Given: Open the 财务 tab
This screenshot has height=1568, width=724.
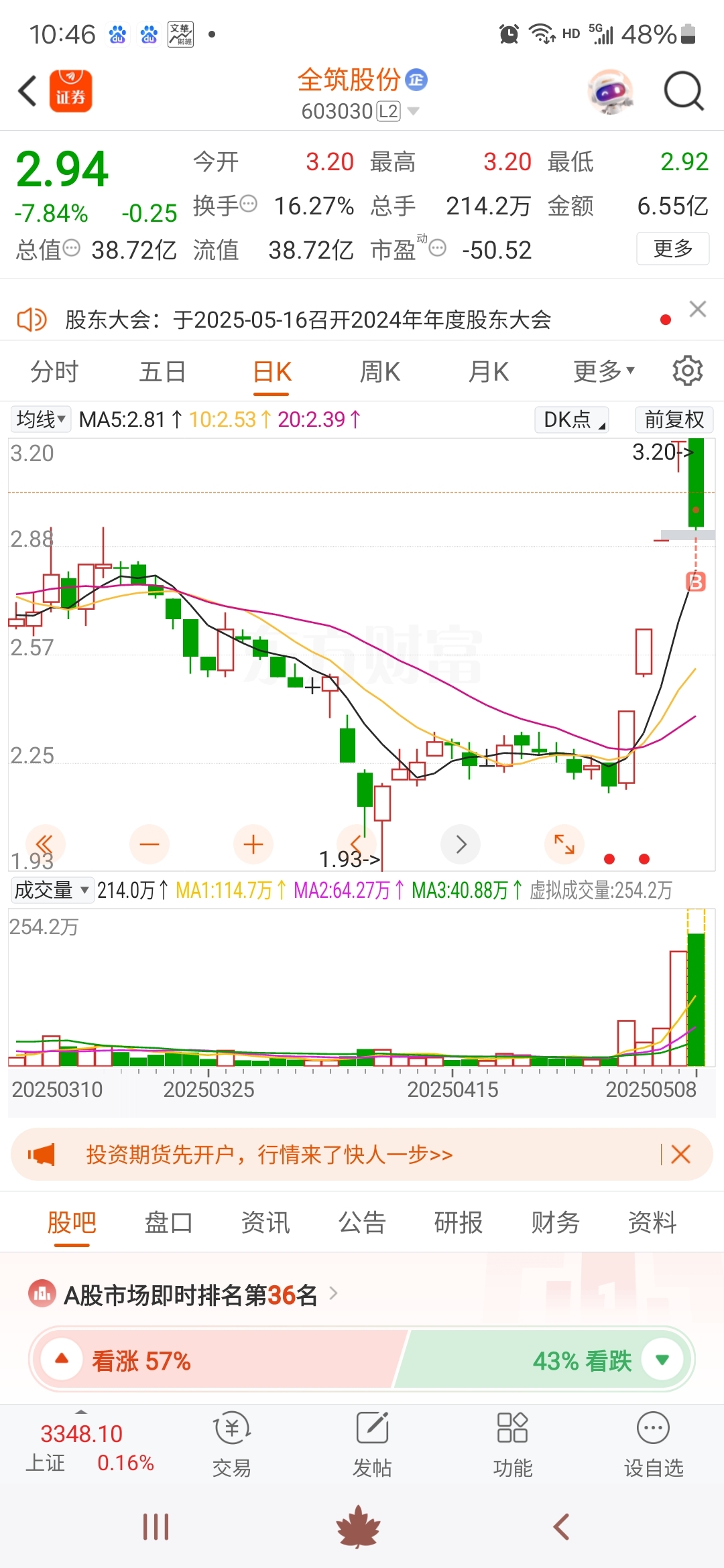Looking at the screenshot, I should click(x=555, y=1222).
